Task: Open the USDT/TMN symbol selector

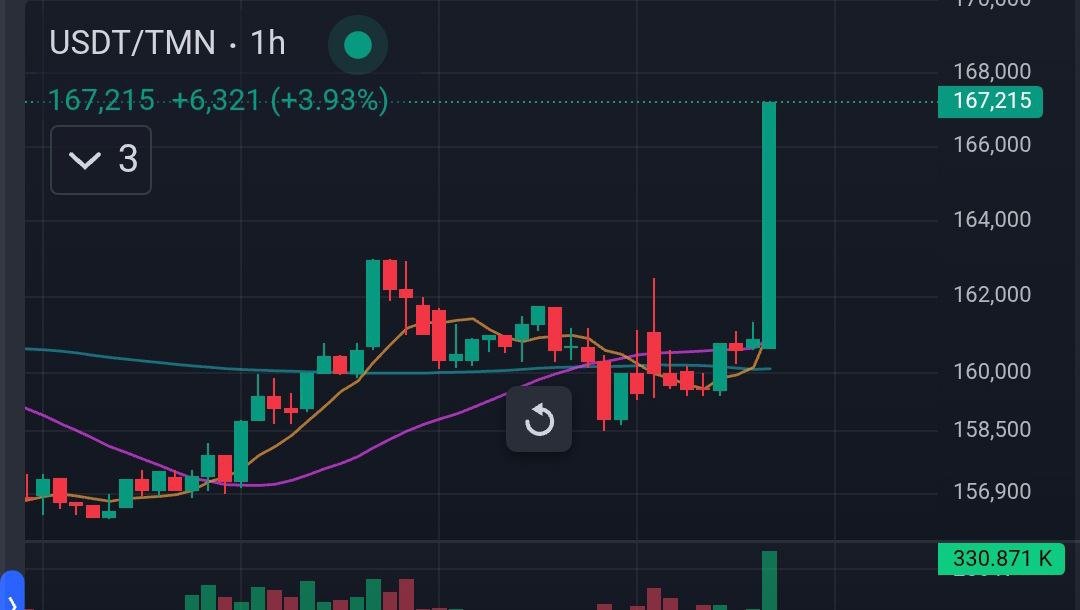Action: pyautogui.click(x=132, y=43)
